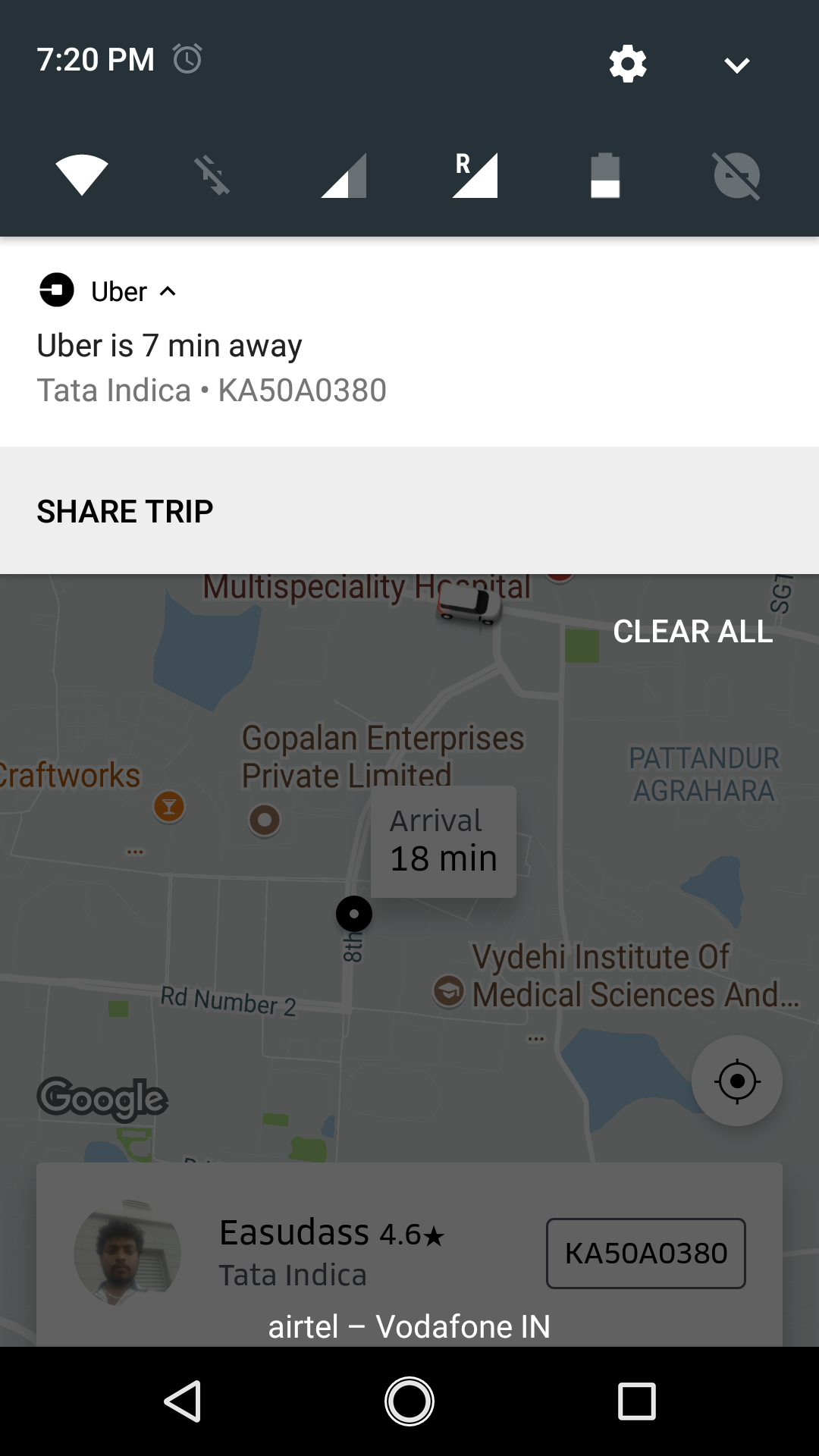Open the battery quick setting
This screenshot has width=819, height=1456.
605,175
